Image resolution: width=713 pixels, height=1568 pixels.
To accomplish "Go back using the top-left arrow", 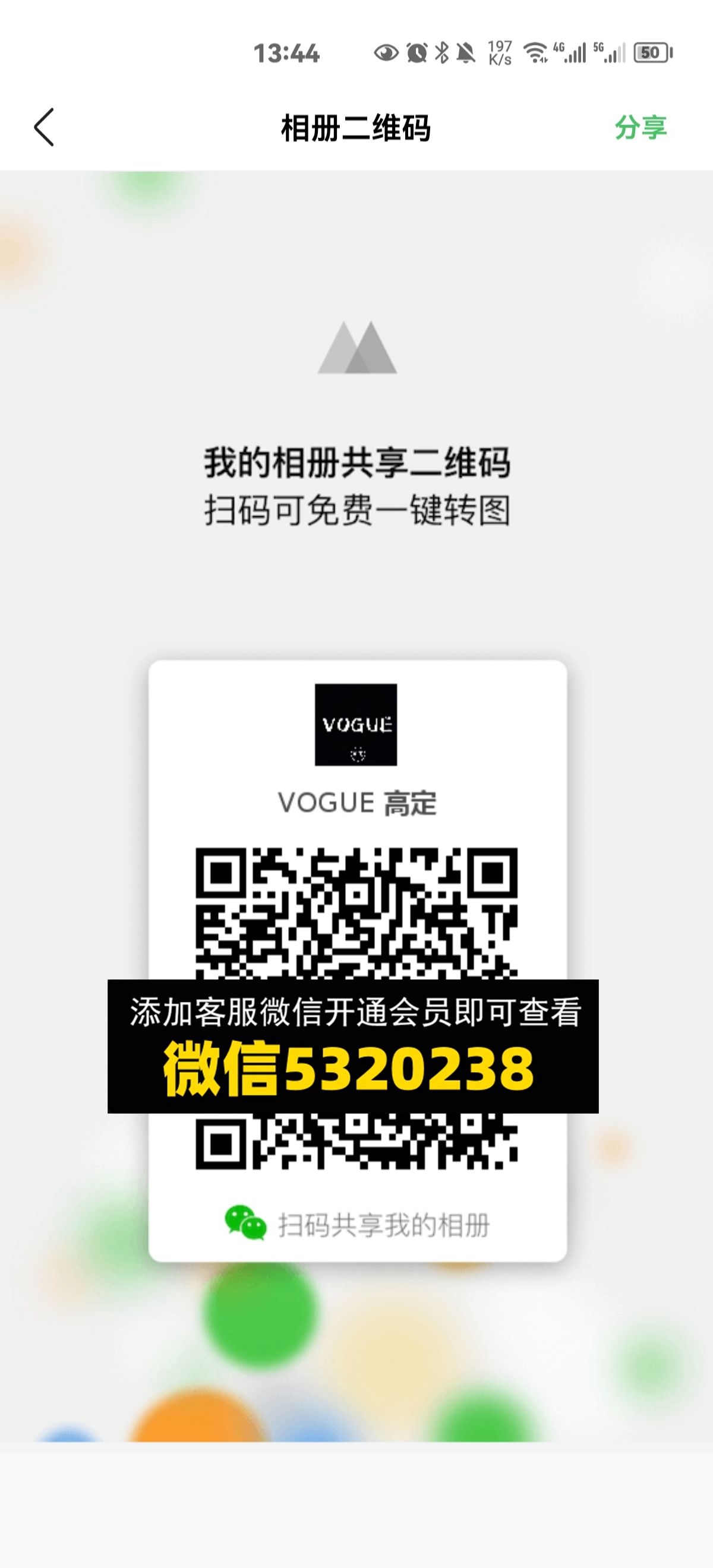I will tap(44, 127).
